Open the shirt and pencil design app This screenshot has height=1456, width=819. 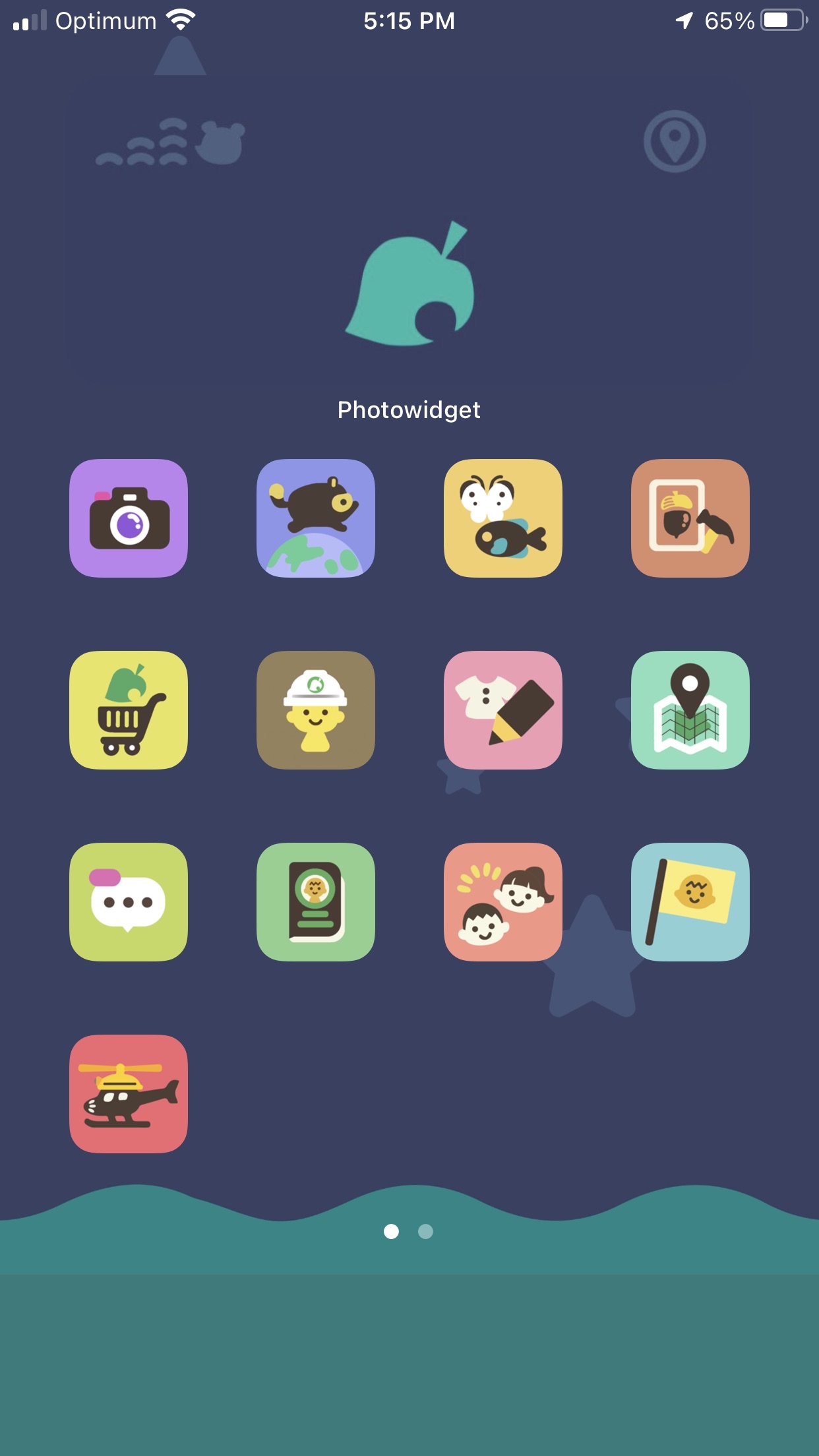(503, 710)
